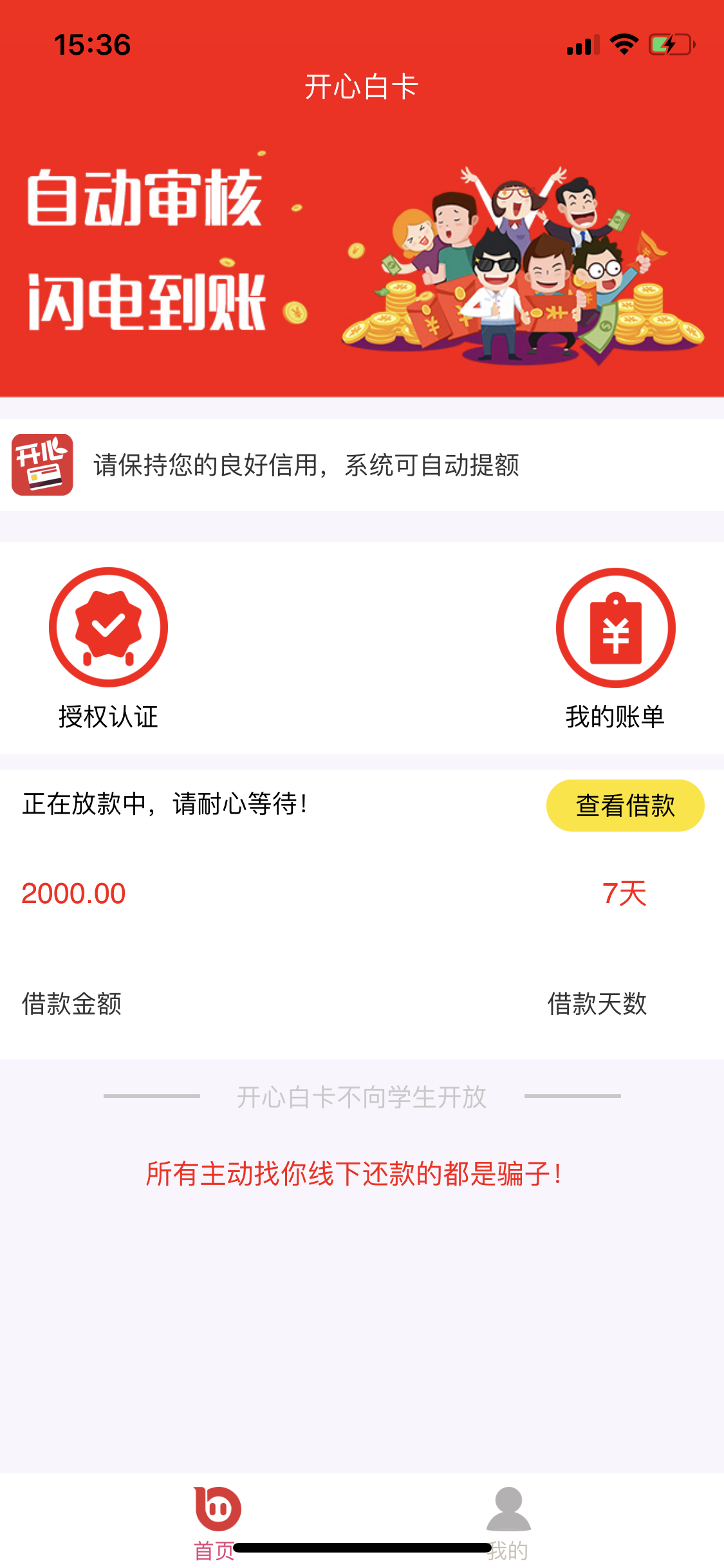Open 我的账单 my bills
Screen dimensions: 724x1568
(615, 649)
